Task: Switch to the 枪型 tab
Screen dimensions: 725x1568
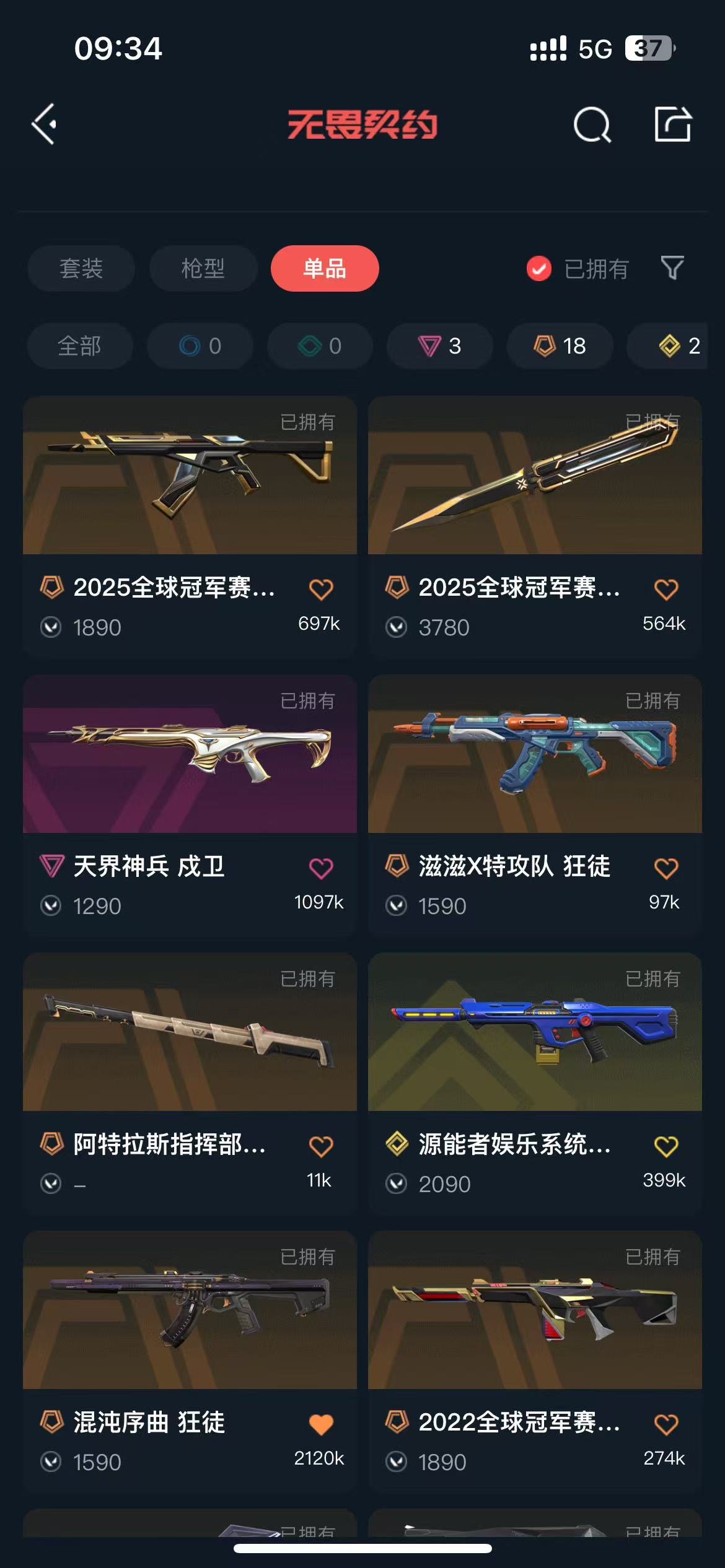Action: [203, 269]
